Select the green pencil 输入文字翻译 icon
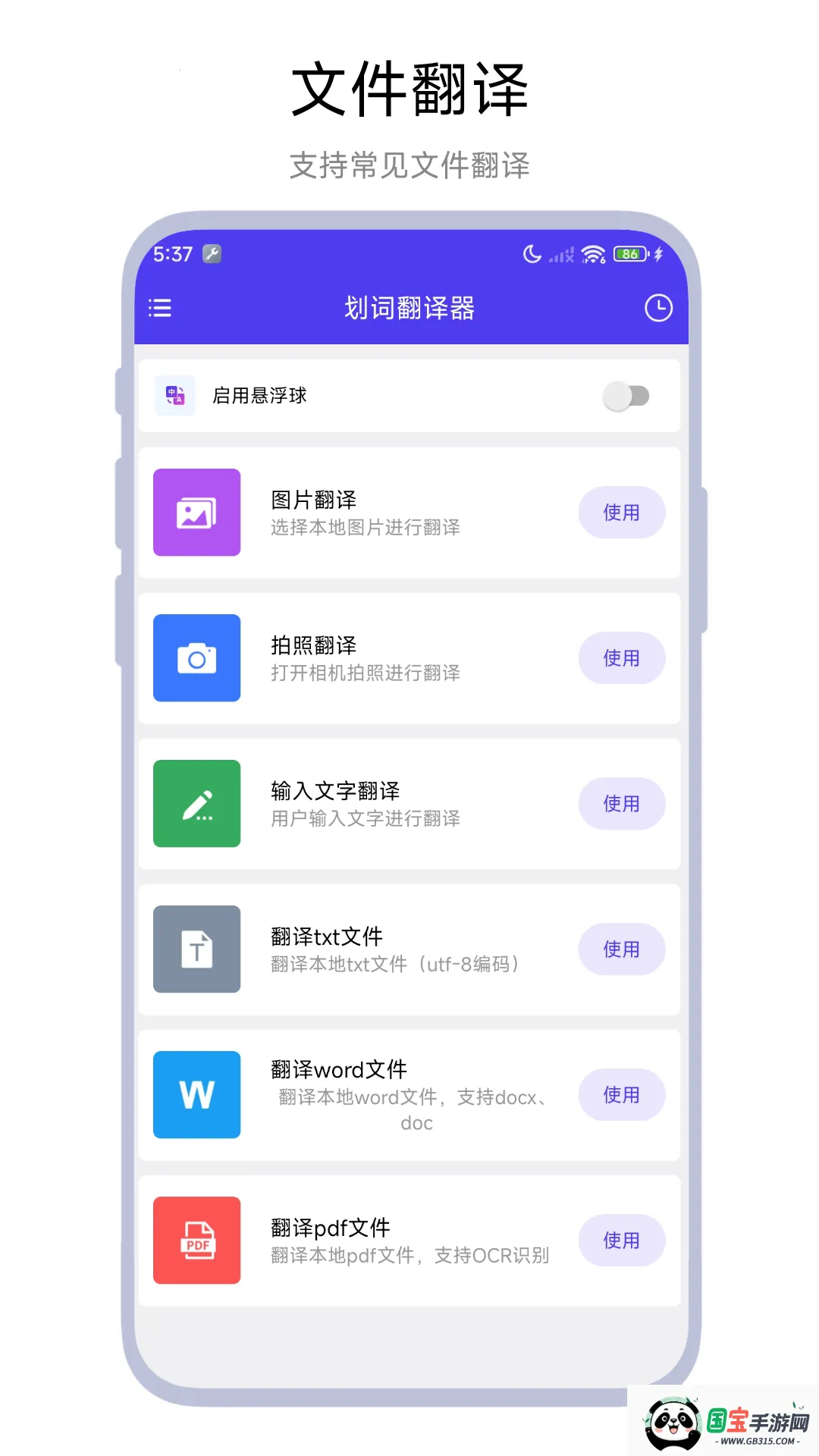 (196, 803)
